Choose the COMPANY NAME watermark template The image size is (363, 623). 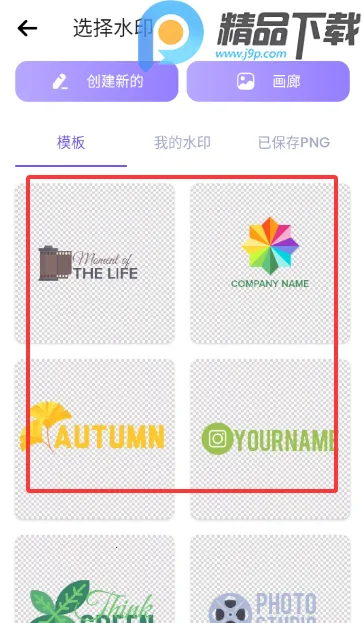click(x=270, y=263)
